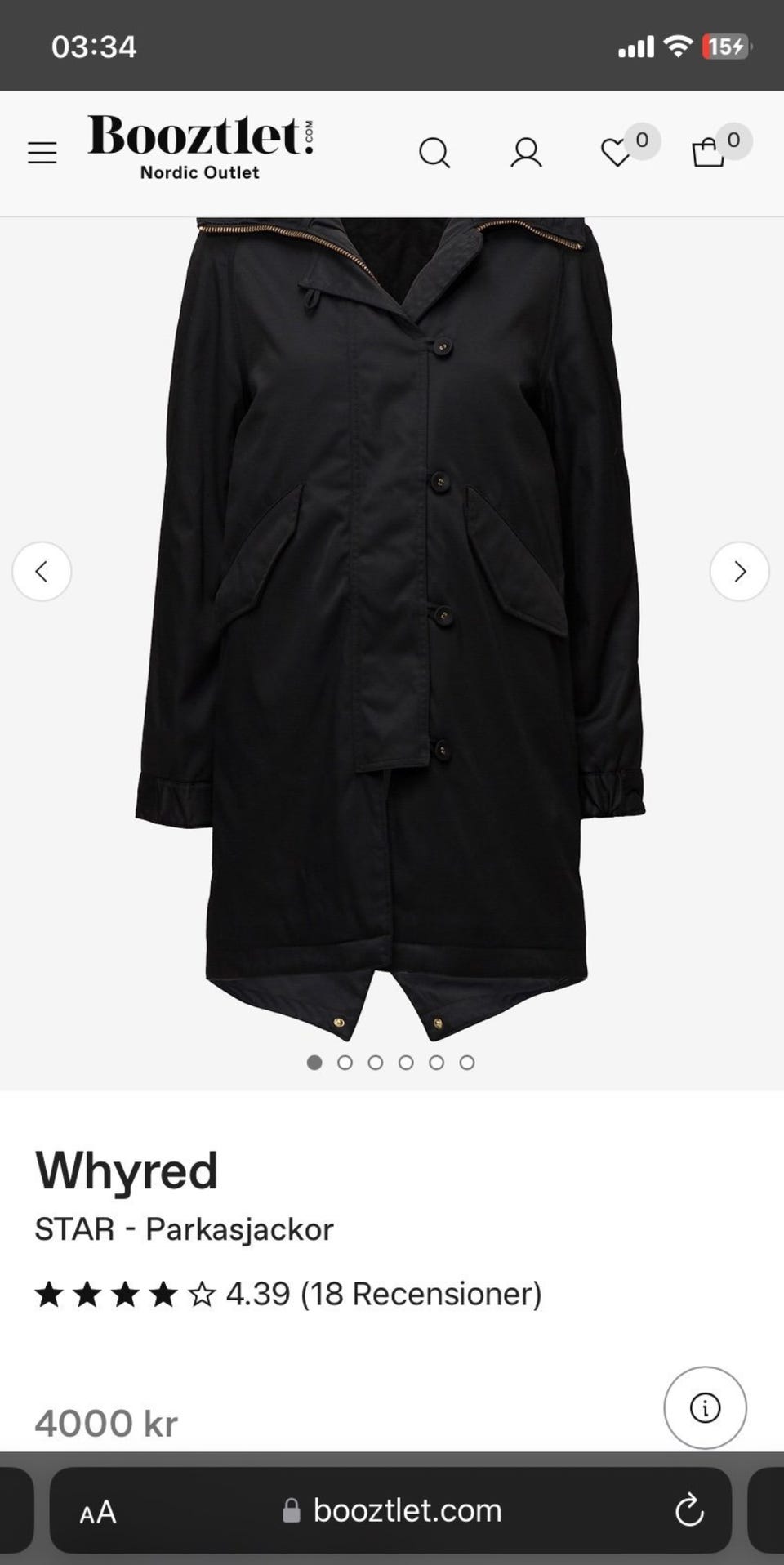Jump to the last image dot
This screenshot has height=1565, width=784.
pos(467,1063)
